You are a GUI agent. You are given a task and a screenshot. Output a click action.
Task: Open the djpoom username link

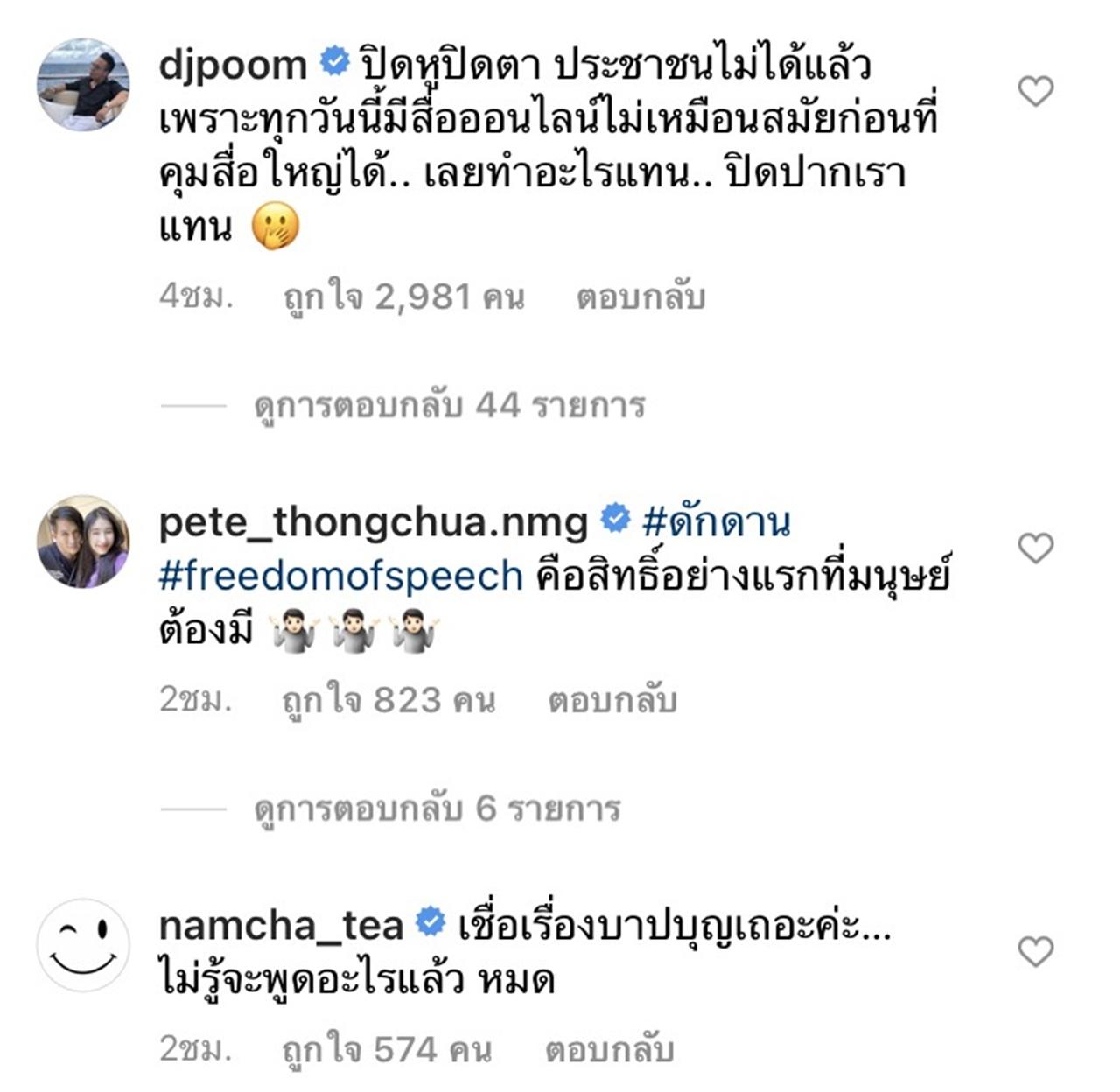pyautogui.click(x=233, y=66)
